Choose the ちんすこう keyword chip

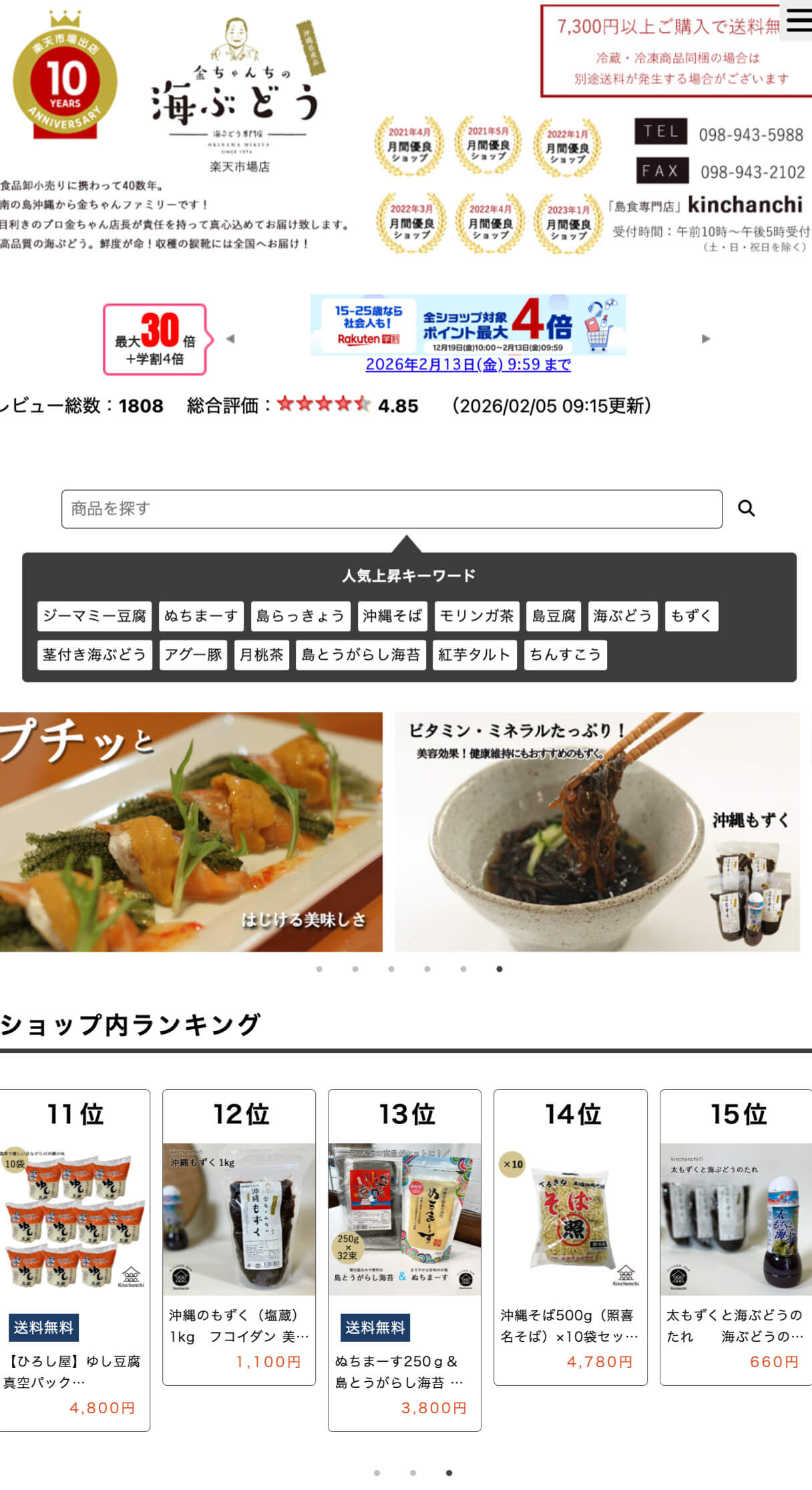pyautogui.click(x=565, y=655)
